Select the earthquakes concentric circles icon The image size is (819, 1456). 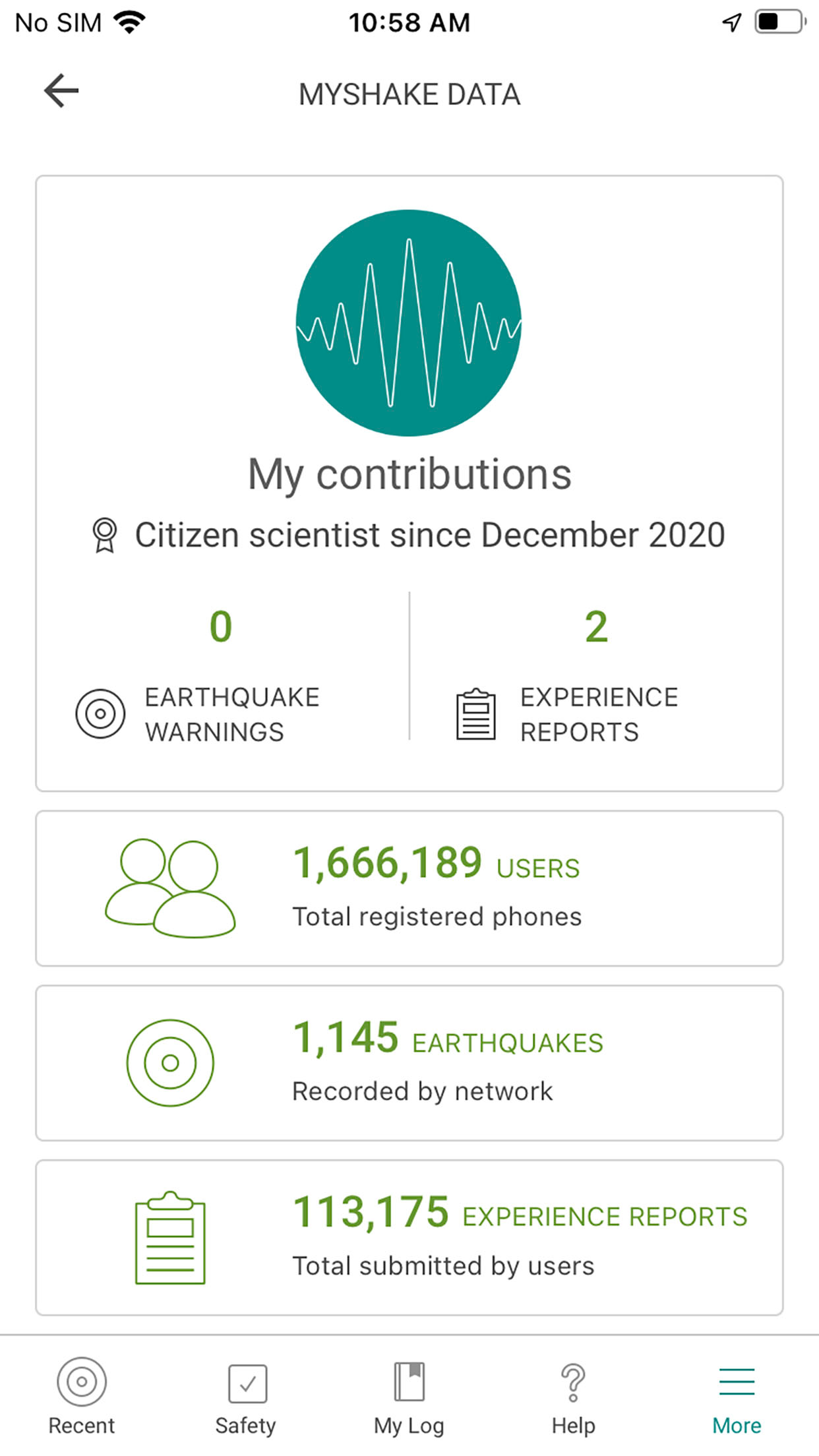point(169,1062)
